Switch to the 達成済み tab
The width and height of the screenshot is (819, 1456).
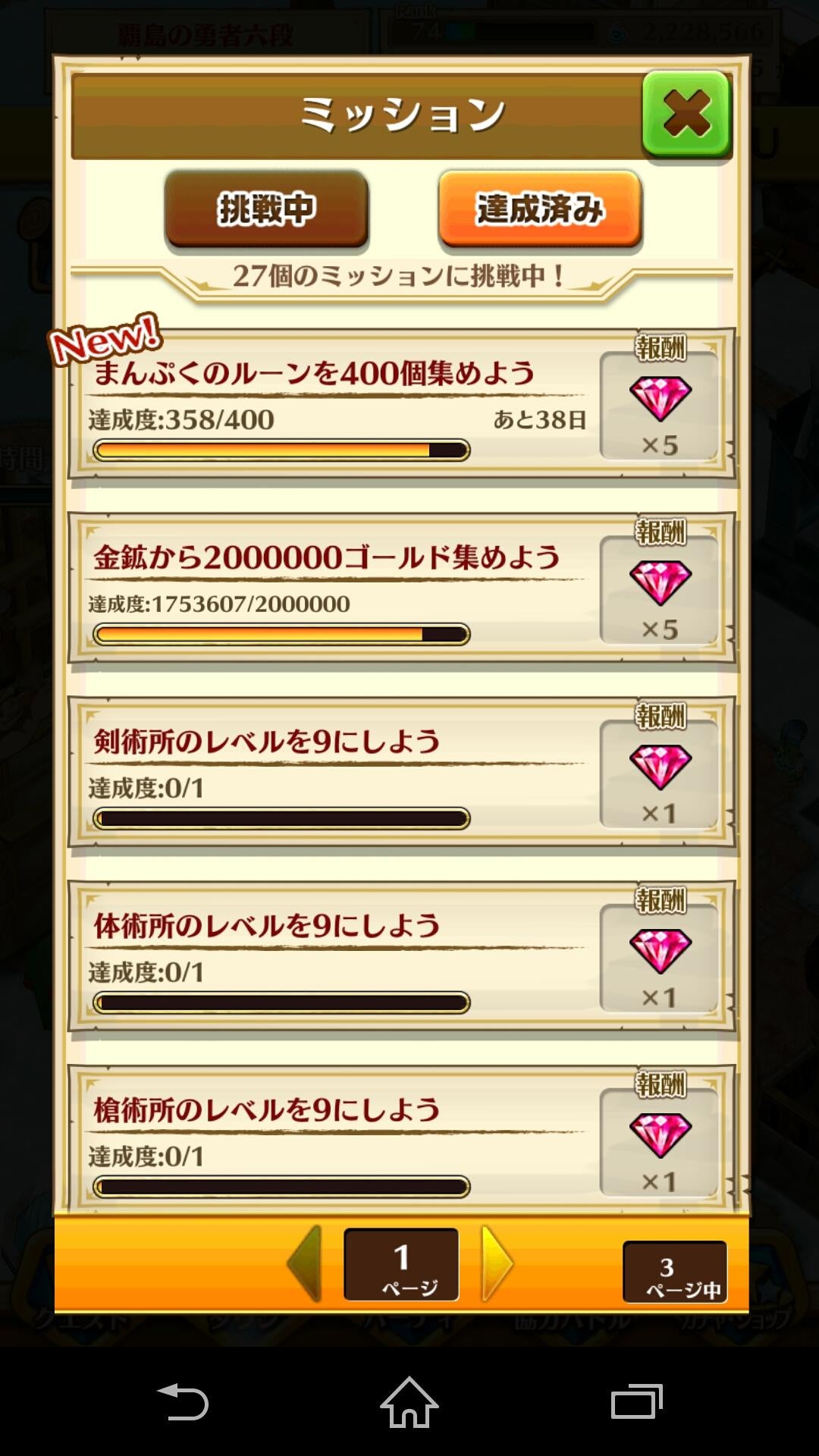[540, 209]
